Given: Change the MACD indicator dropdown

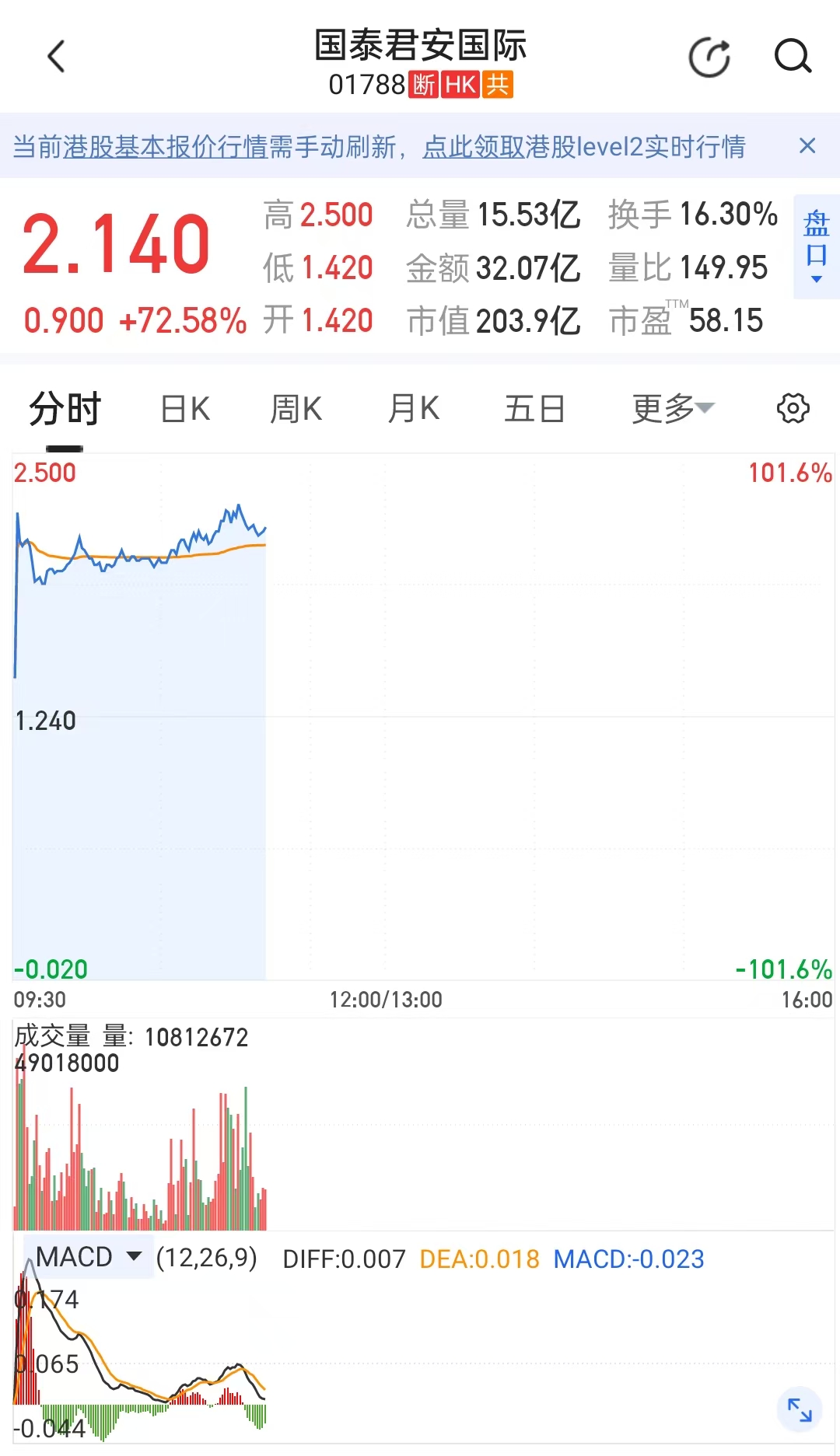Looking at the screenshot, I should tap(89, 1257).
